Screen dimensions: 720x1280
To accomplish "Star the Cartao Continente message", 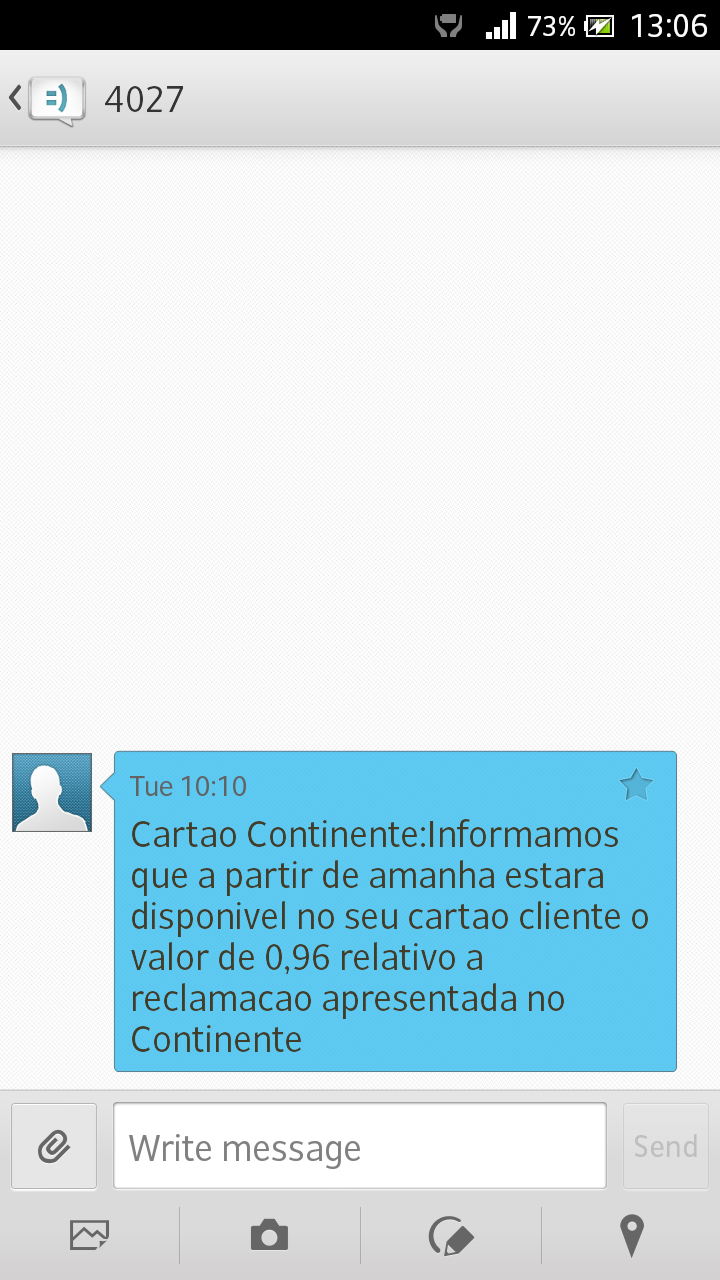I will [636, 785].
